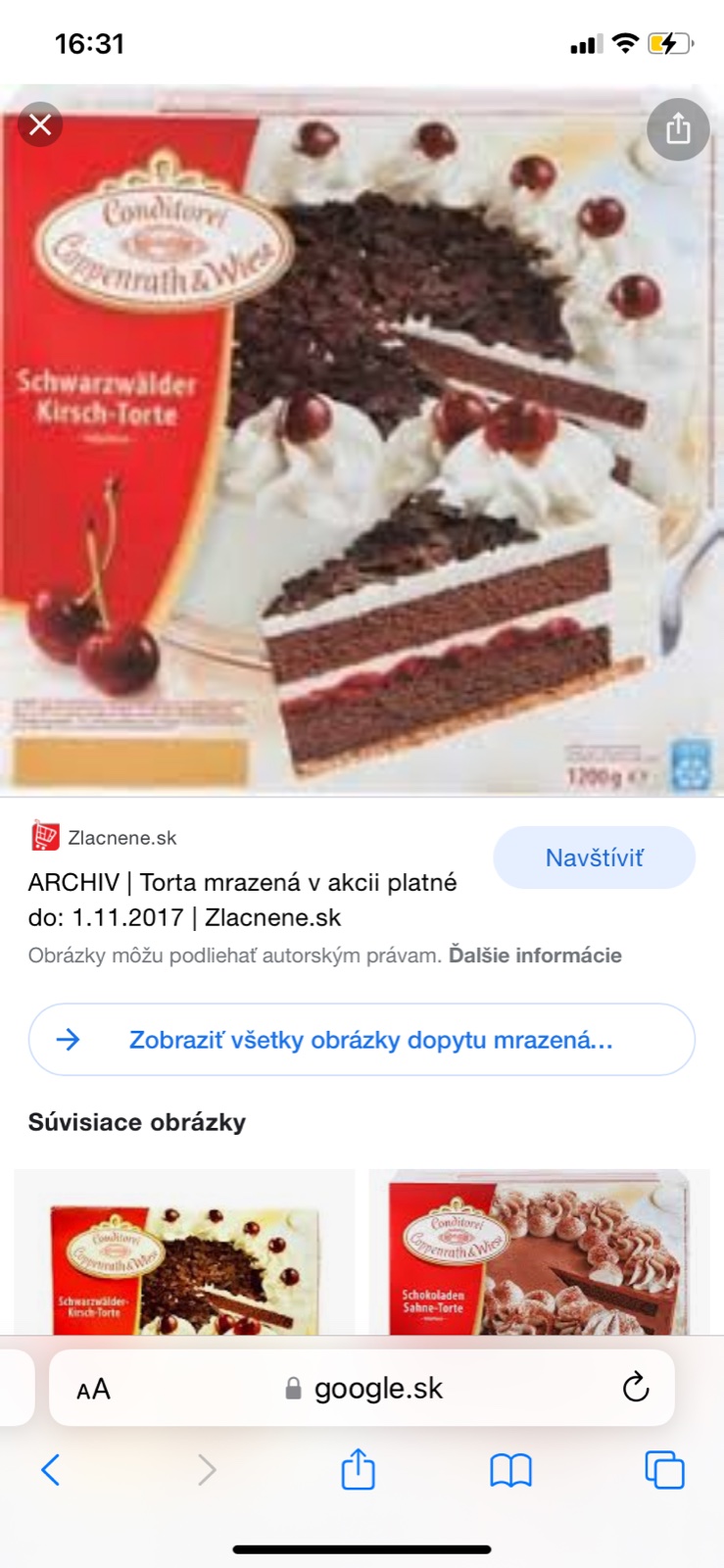Close the image preview

pos(40,125)
